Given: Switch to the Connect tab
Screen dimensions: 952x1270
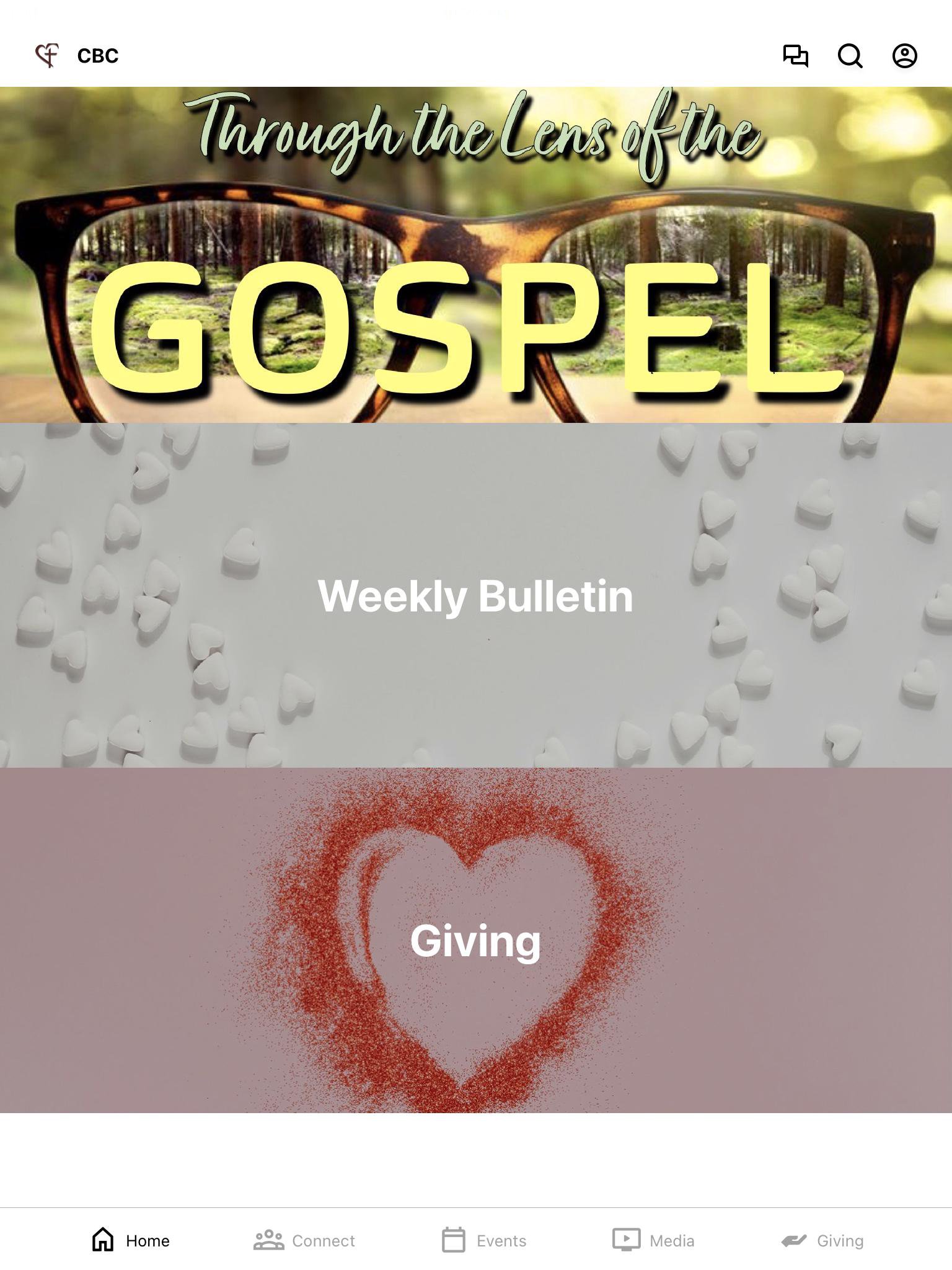Looking at the screenshot, I should coord(304,1240).
